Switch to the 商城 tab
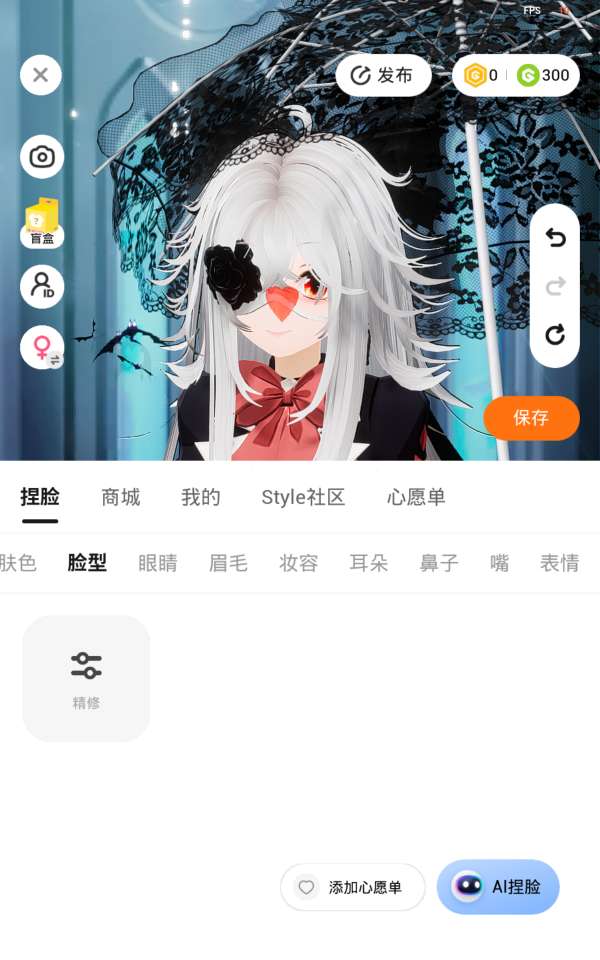Image resolution: width=600 pixels, height=960 pixels. point(121,497)
